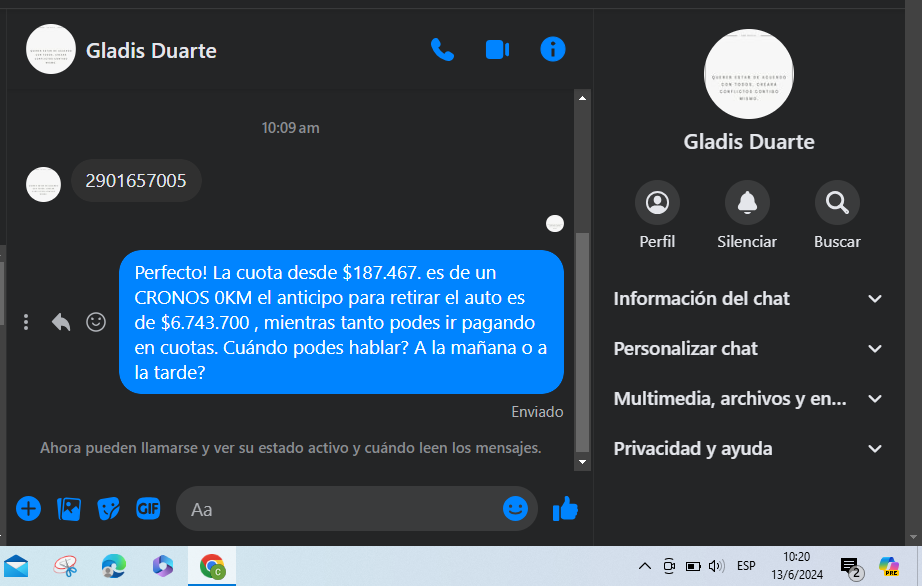Attach a photo or file

[x=69, y=509]
